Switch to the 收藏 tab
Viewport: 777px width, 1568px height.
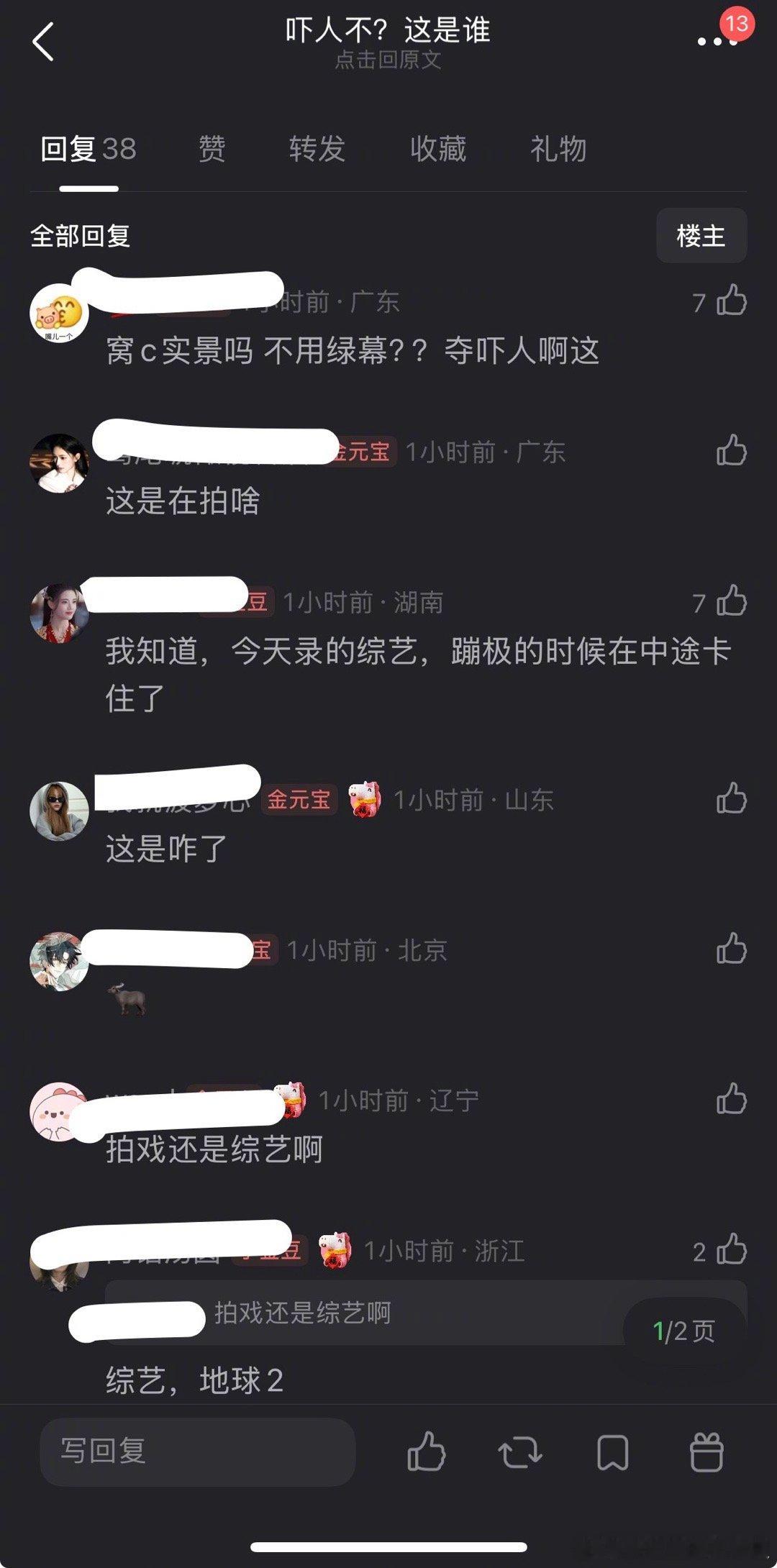[x=437, y=150]
